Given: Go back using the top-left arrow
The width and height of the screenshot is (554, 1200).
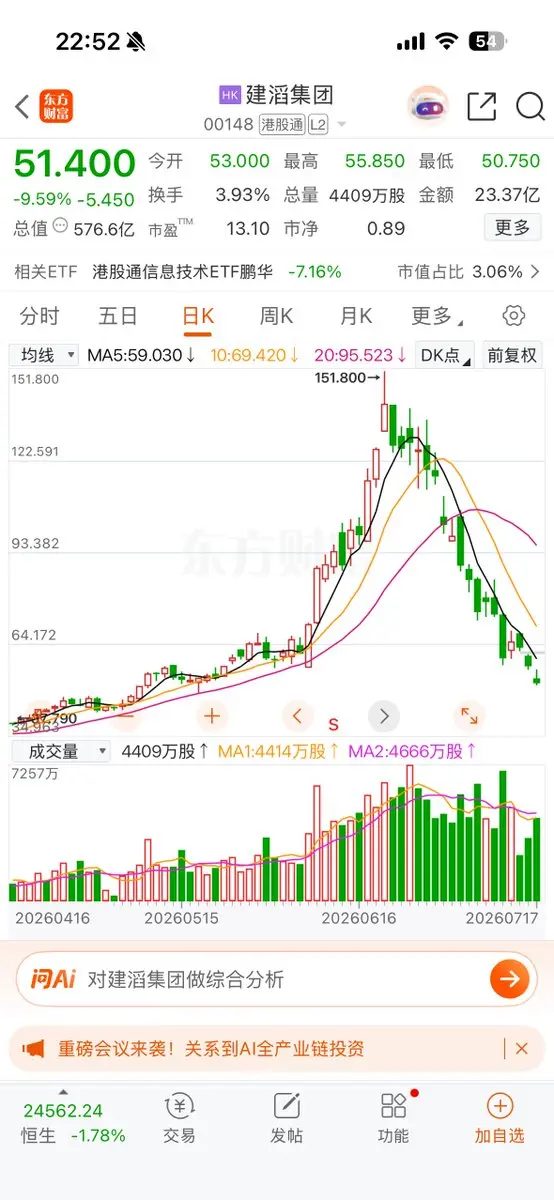Looking at the screenshot, I should 22,106.
